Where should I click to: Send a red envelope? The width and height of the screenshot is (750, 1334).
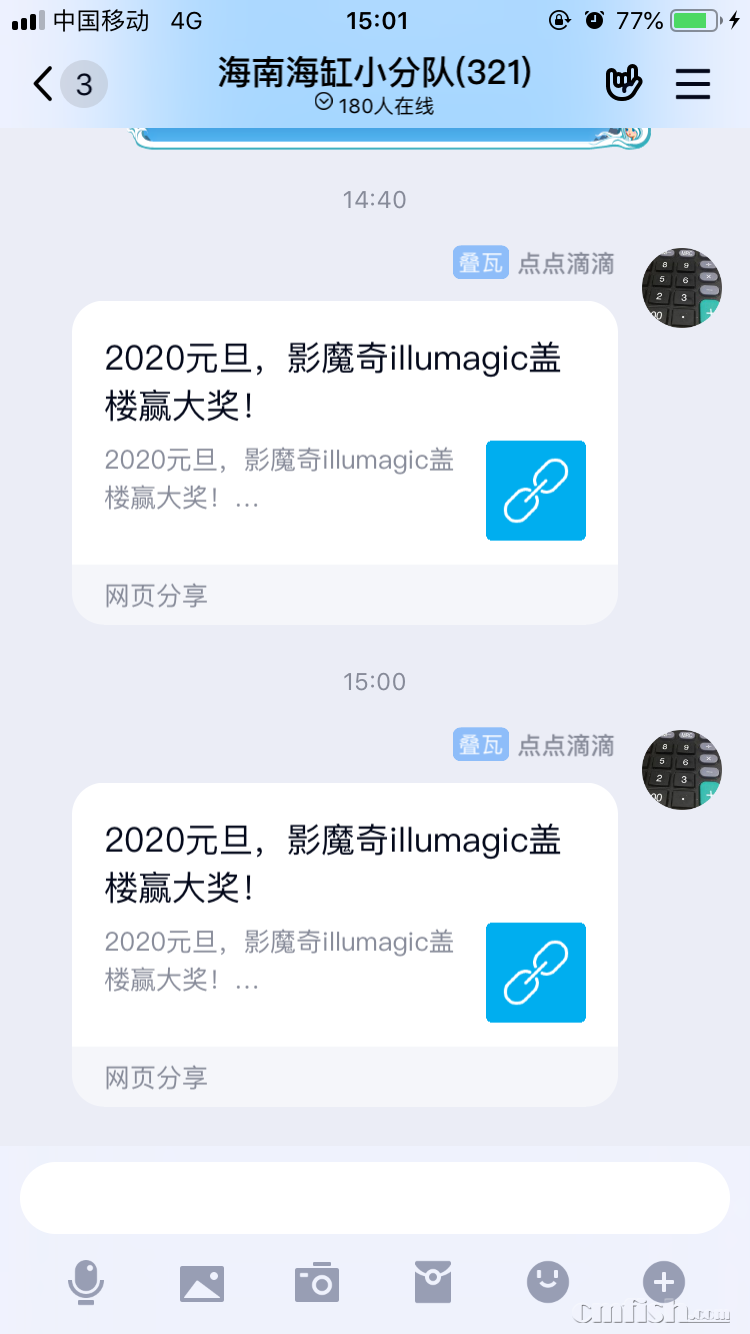click(433, 1282)
